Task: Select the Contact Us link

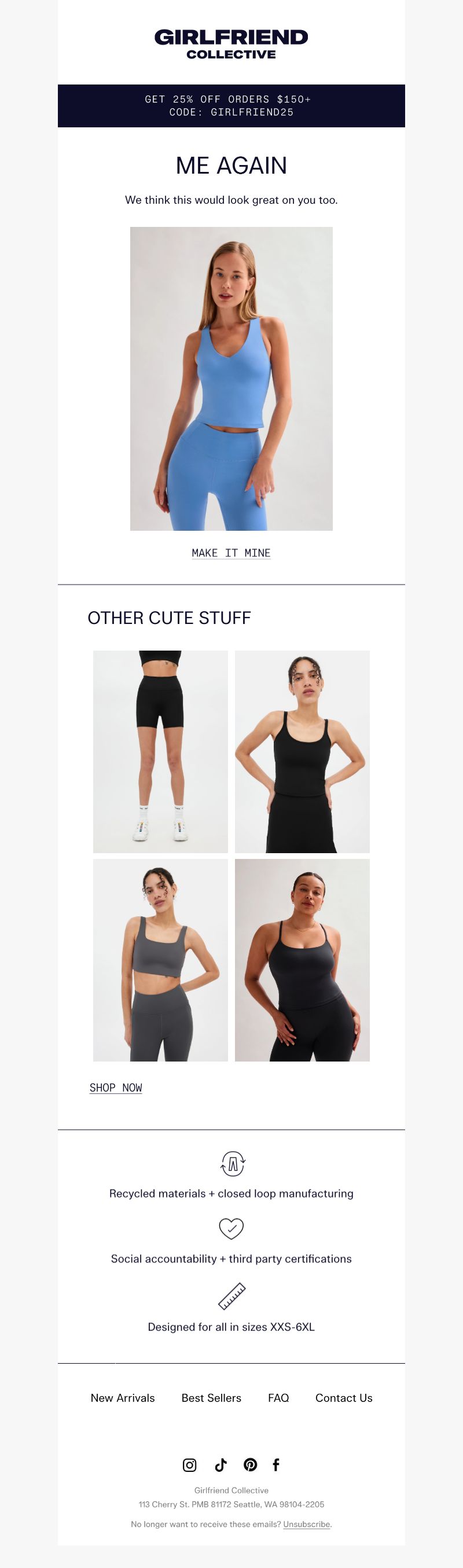Action: tap(344, 1398)
